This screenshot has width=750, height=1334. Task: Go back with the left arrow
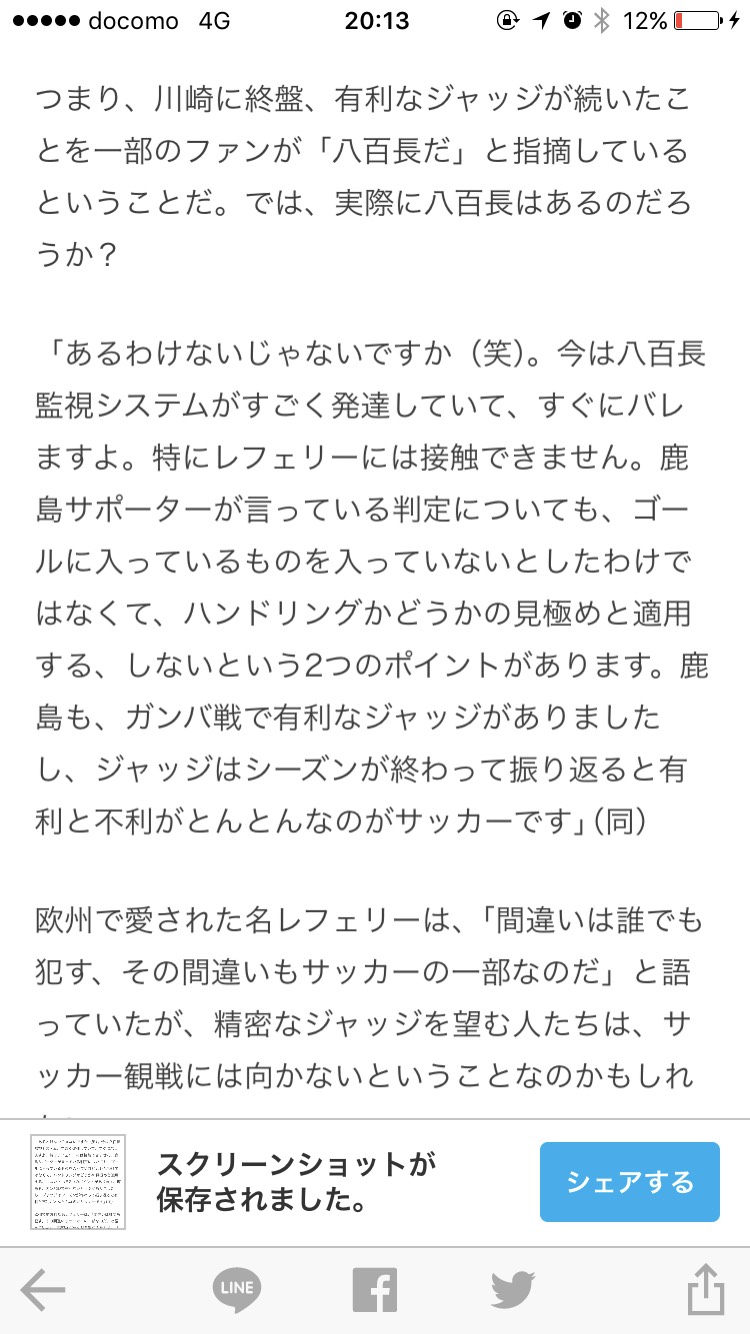point(43,1290)
